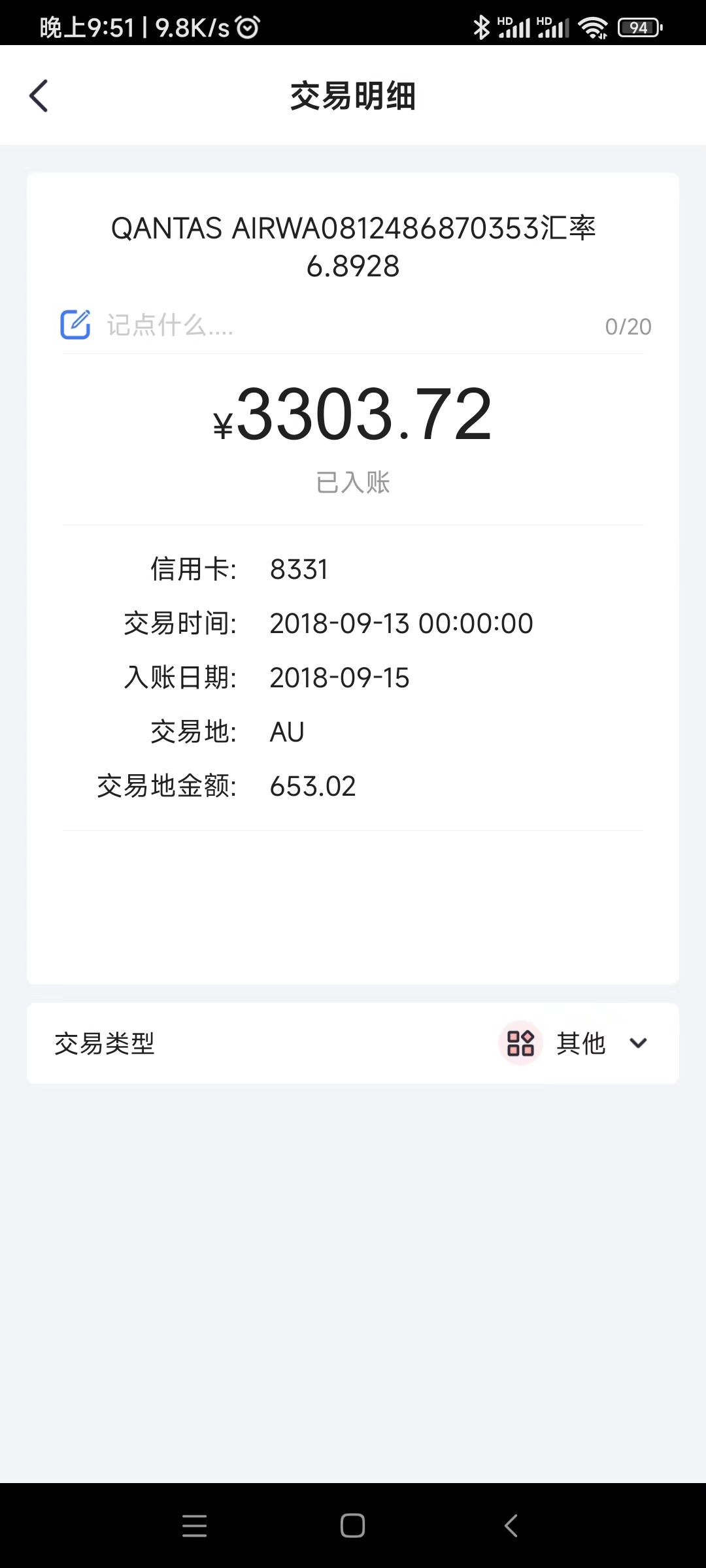Select the 交易明细 title text
This screenshot has height=1568, width=706.
[353, 95]
